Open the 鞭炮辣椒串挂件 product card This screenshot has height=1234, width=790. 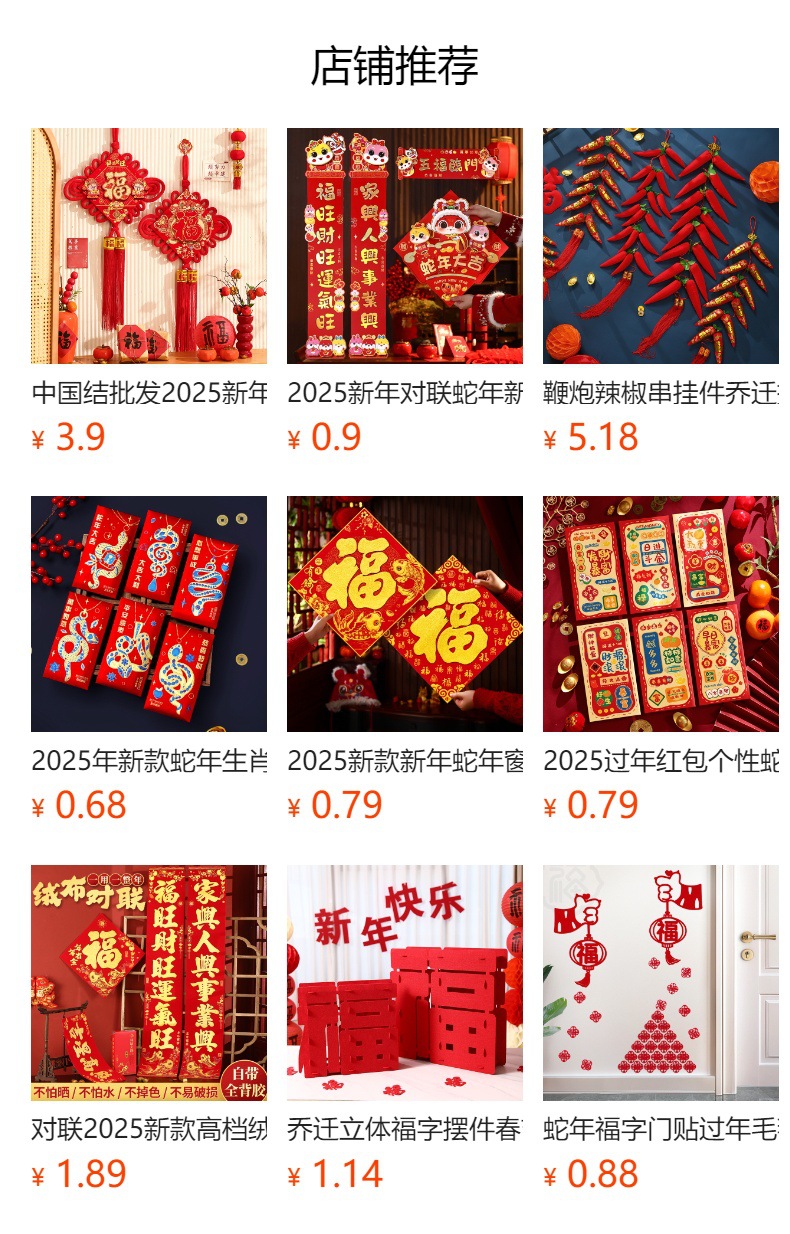coord(660,246)
